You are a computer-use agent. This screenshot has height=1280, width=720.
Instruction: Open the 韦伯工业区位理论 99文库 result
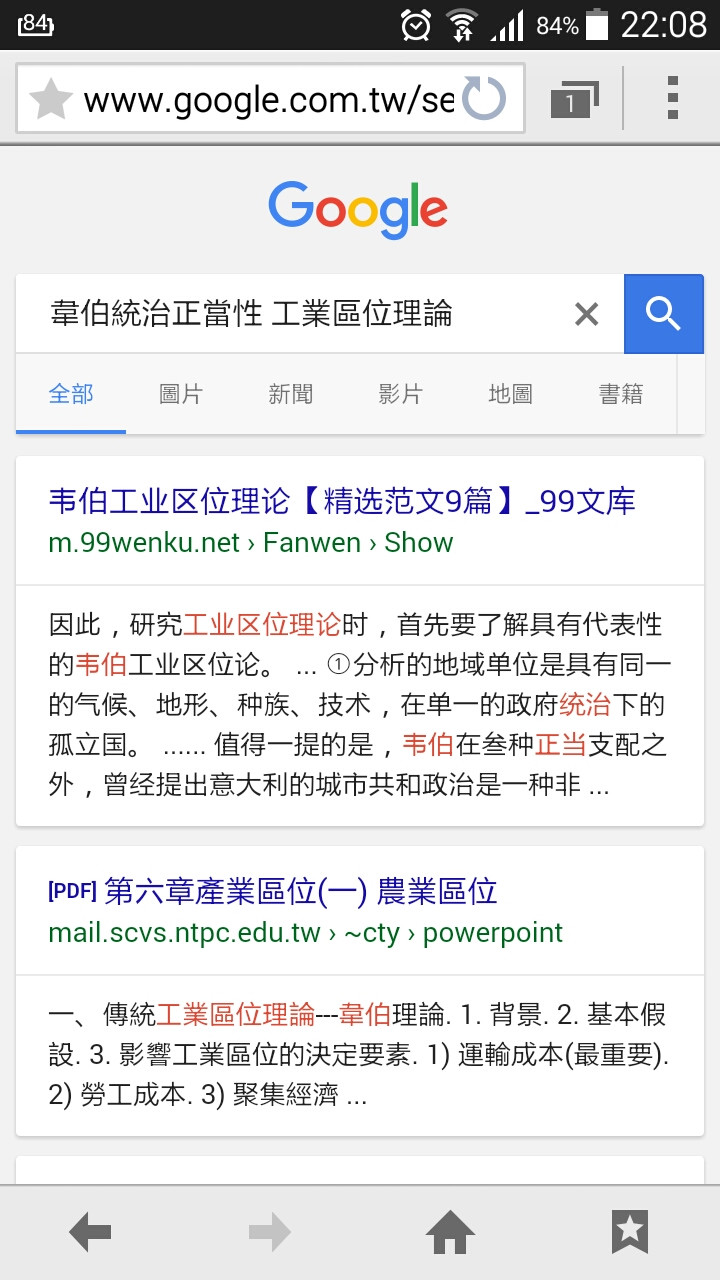point(342,501)
